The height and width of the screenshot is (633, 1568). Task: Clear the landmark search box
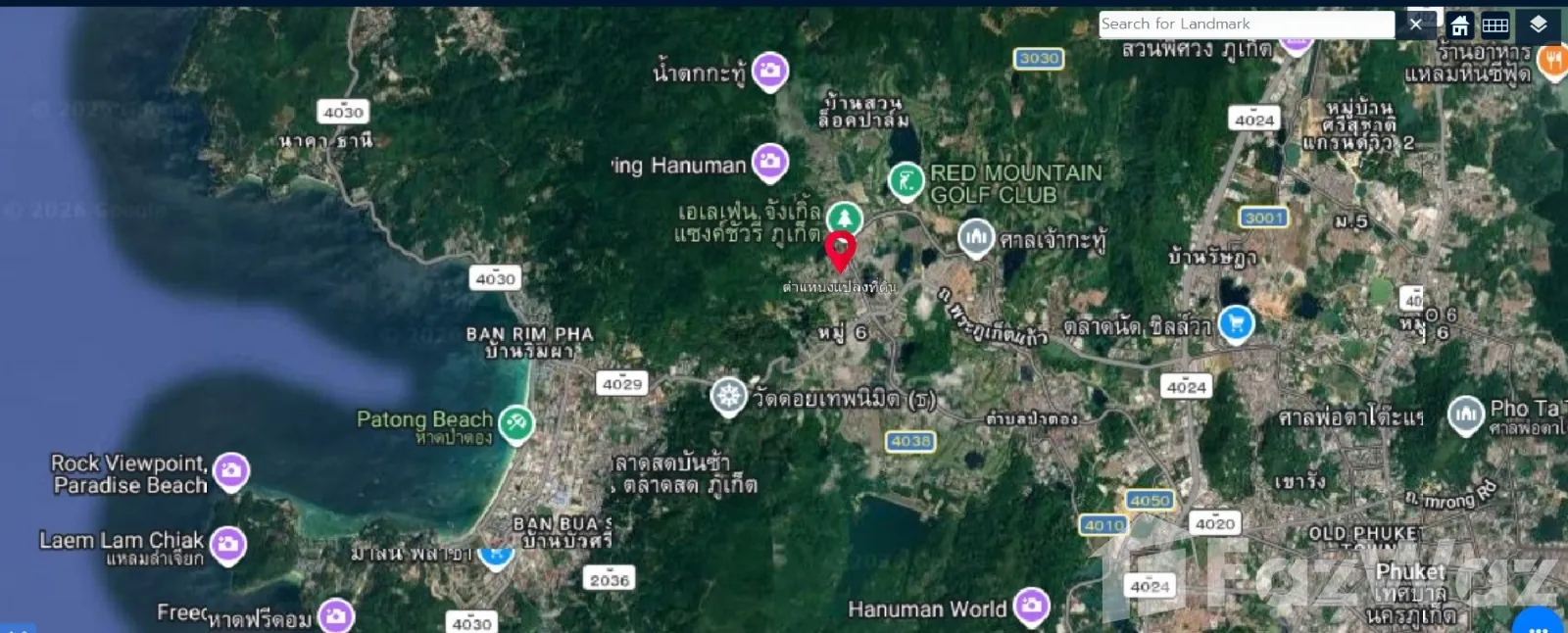(1415, 24)
